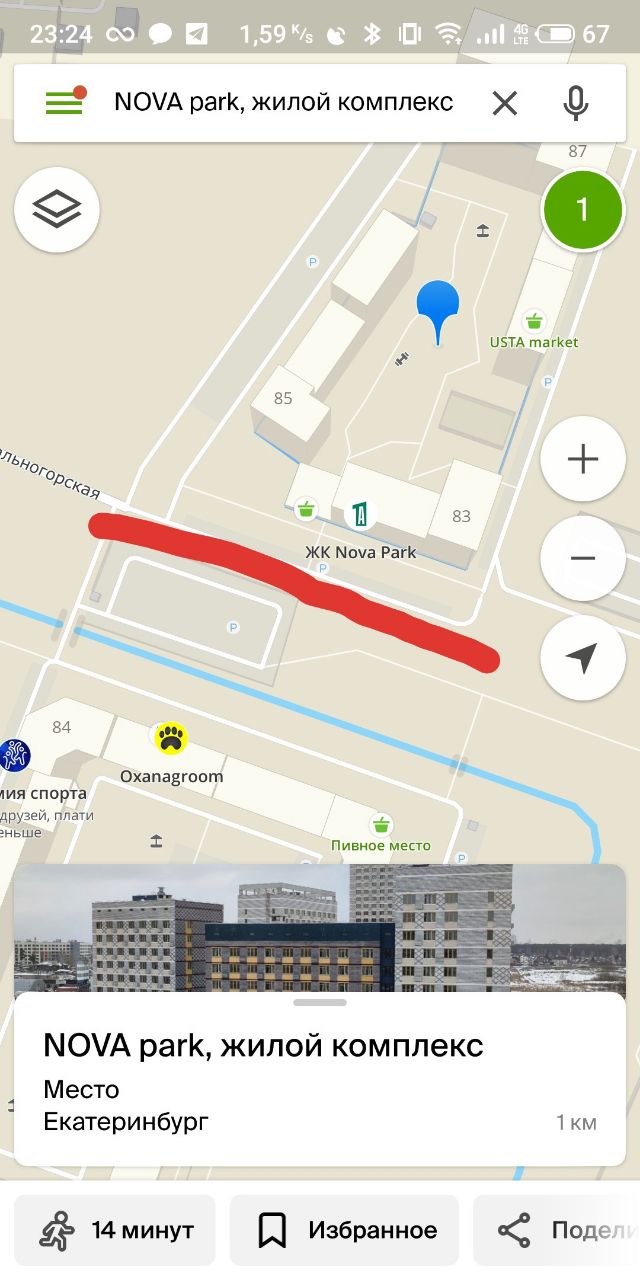Open the NOVA park building photo
Viewport: 640px width, 1280px height.
pos(320,928)
